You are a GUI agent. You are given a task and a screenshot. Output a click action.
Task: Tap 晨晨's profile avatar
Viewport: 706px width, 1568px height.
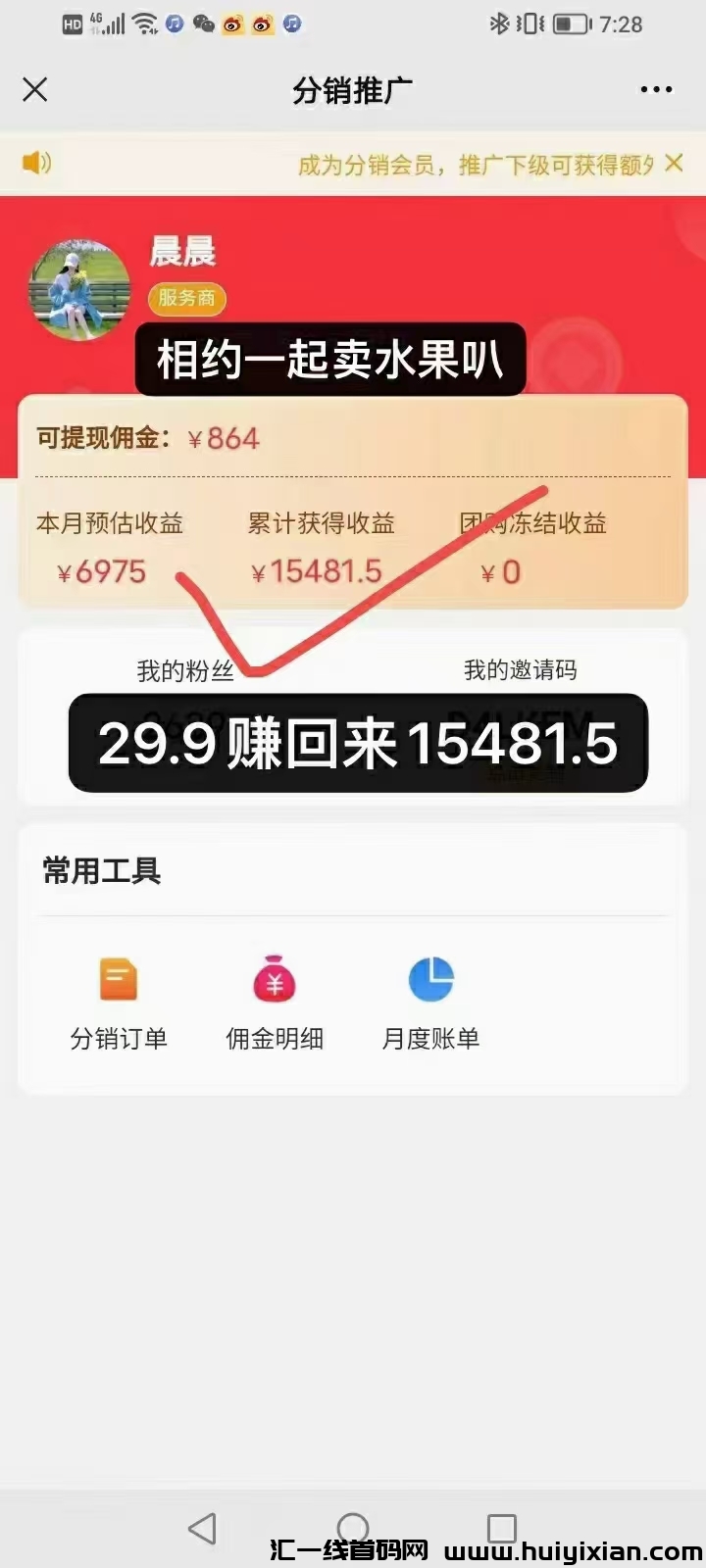tap(80, 291)
